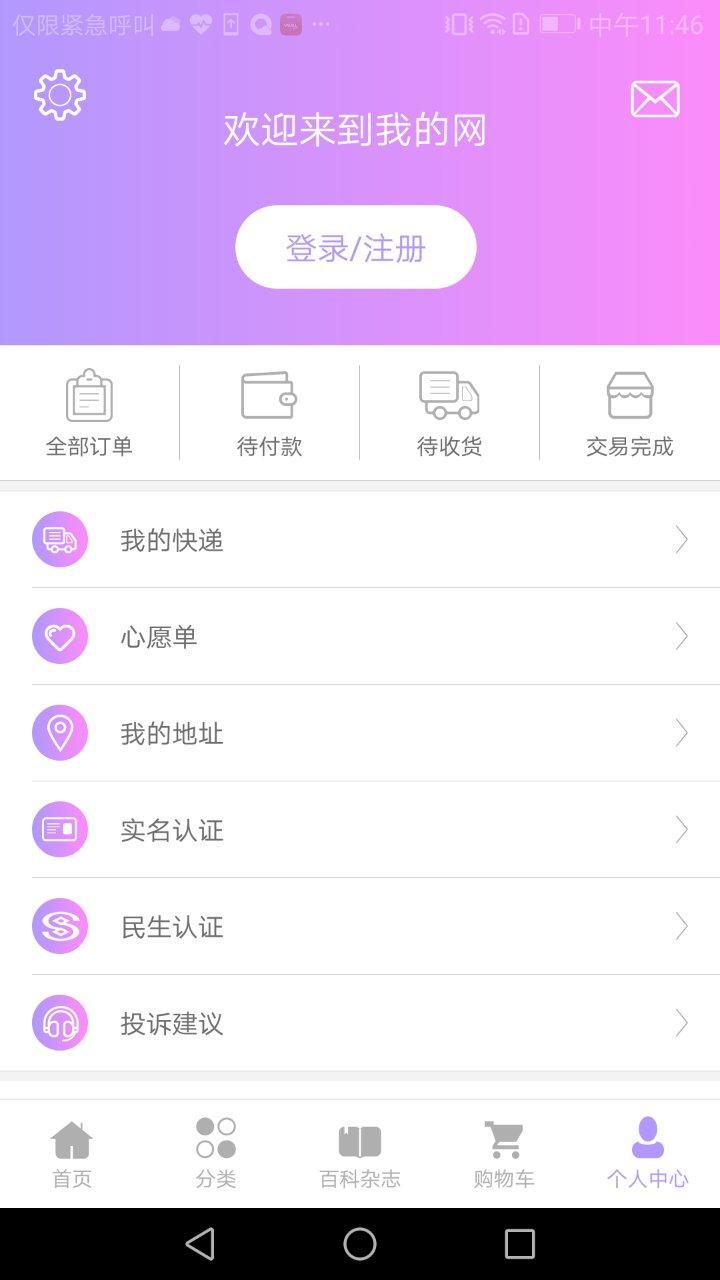Open 待付款 pending payment orders
Viewport: 720px width, 1280px height.
point(270,413)
